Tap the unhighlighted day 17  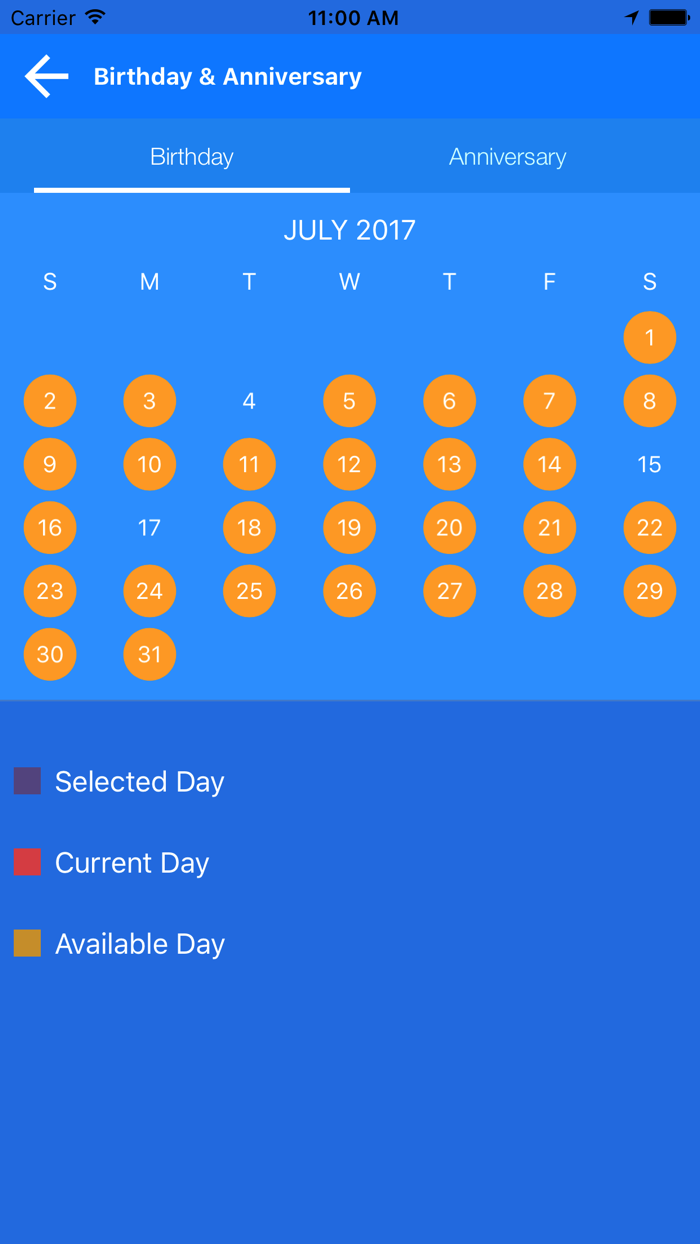pyautogui.click(x=150, y=528)
